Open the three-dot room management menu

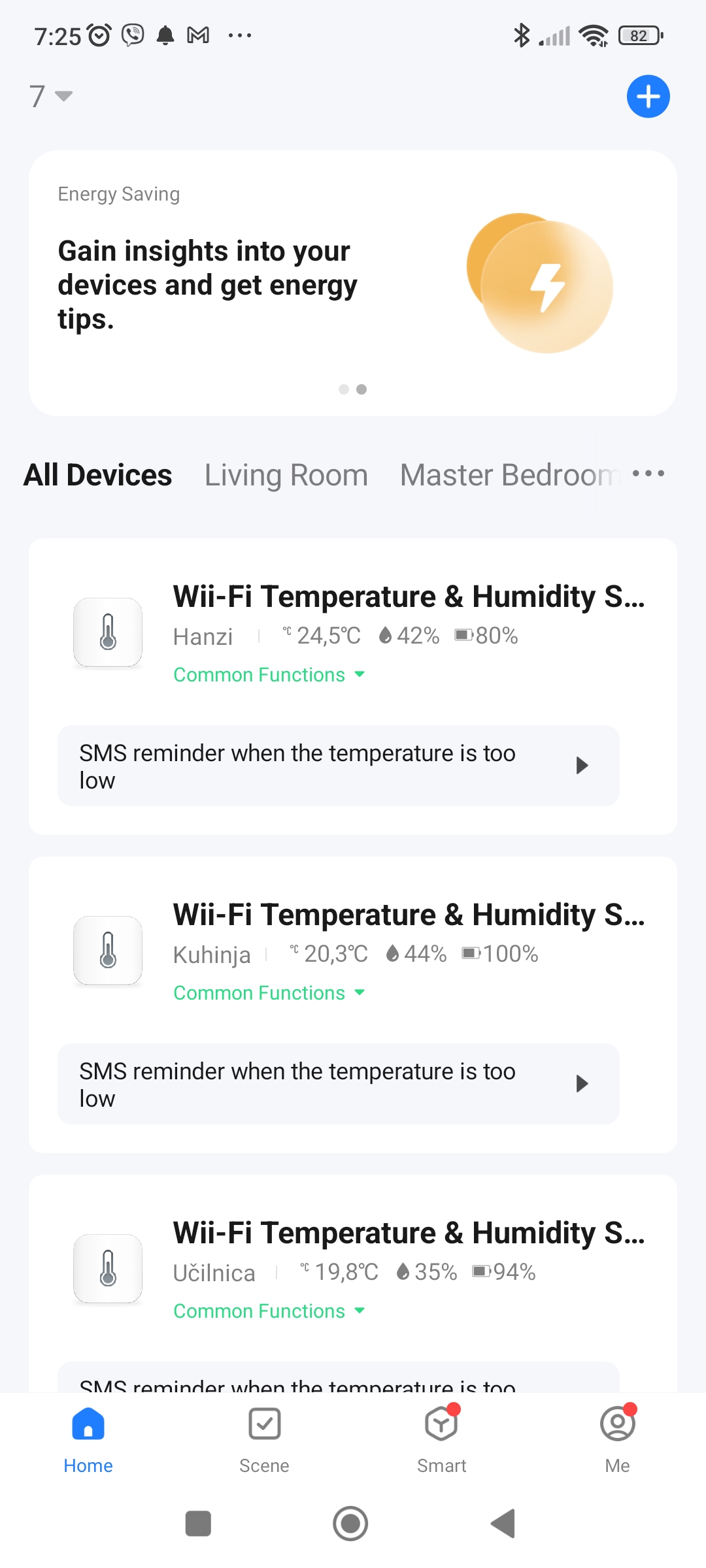tap(648, 474)
